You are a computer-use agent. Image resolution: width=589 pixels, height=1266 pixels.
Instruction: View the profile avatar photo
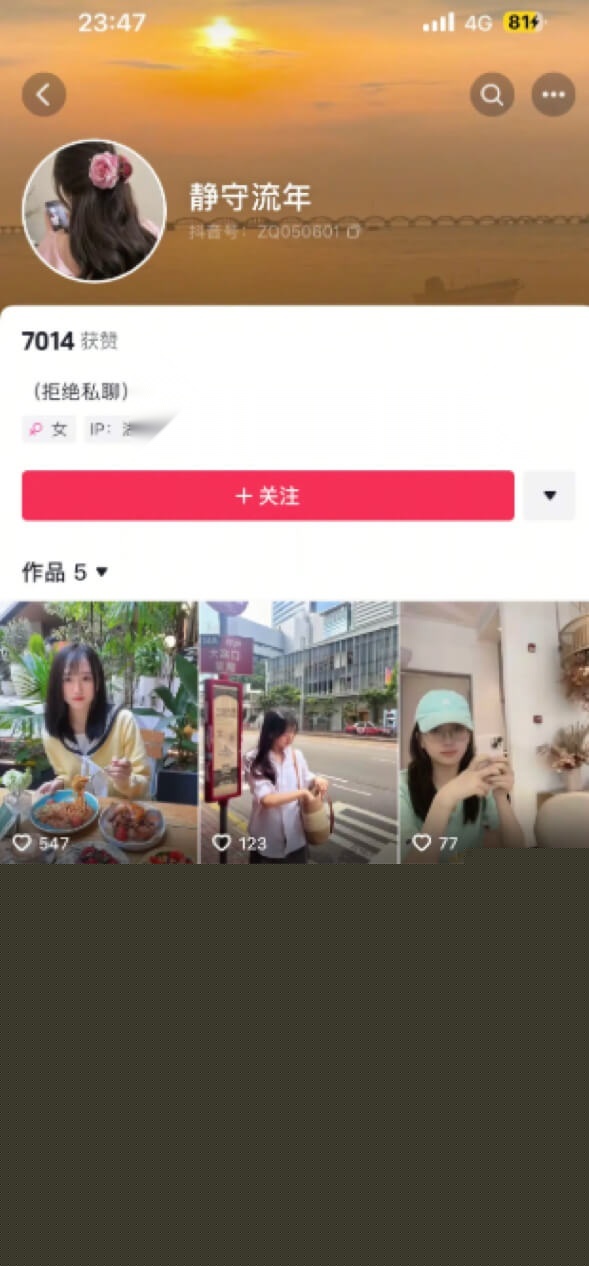(94, 211)
